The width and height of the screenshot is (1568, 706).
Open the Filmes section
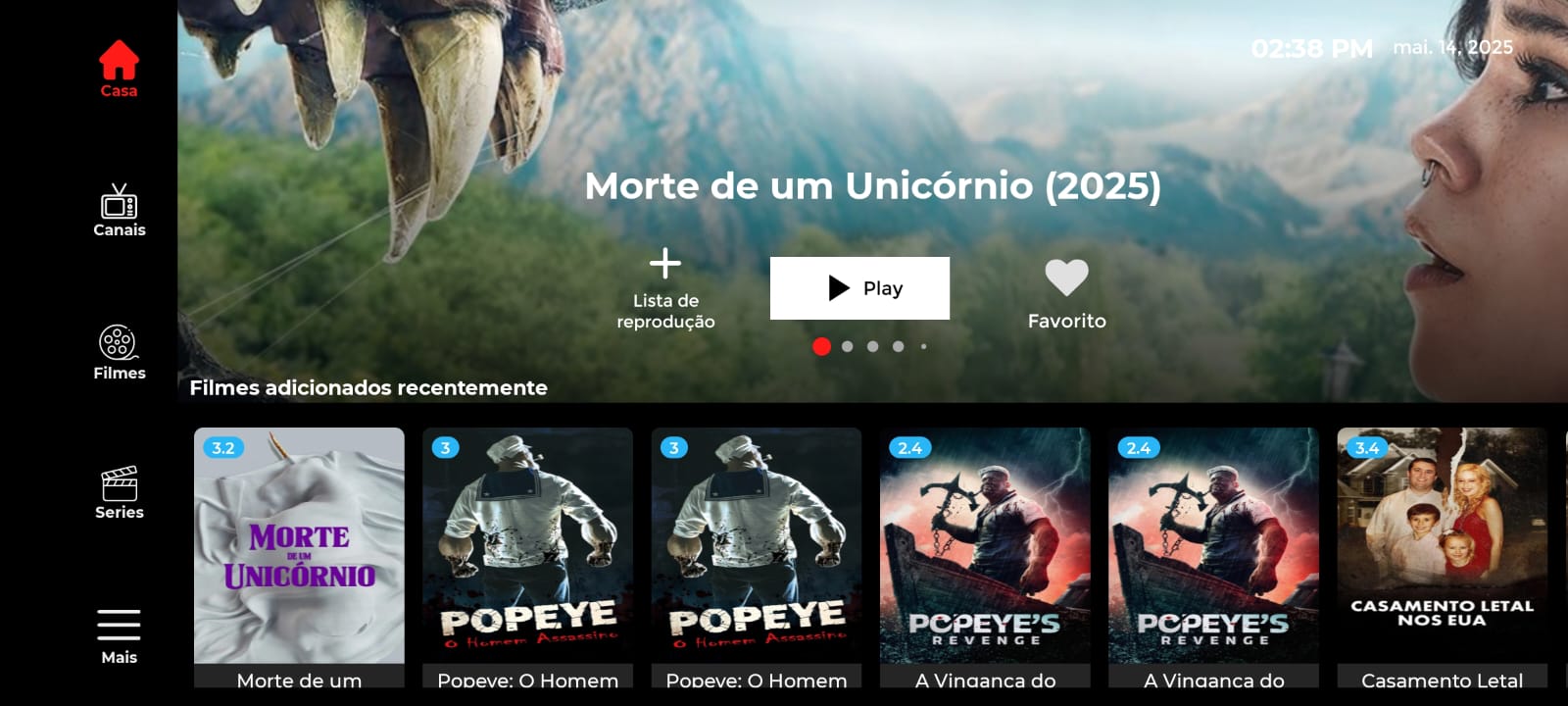pos(119,352)
